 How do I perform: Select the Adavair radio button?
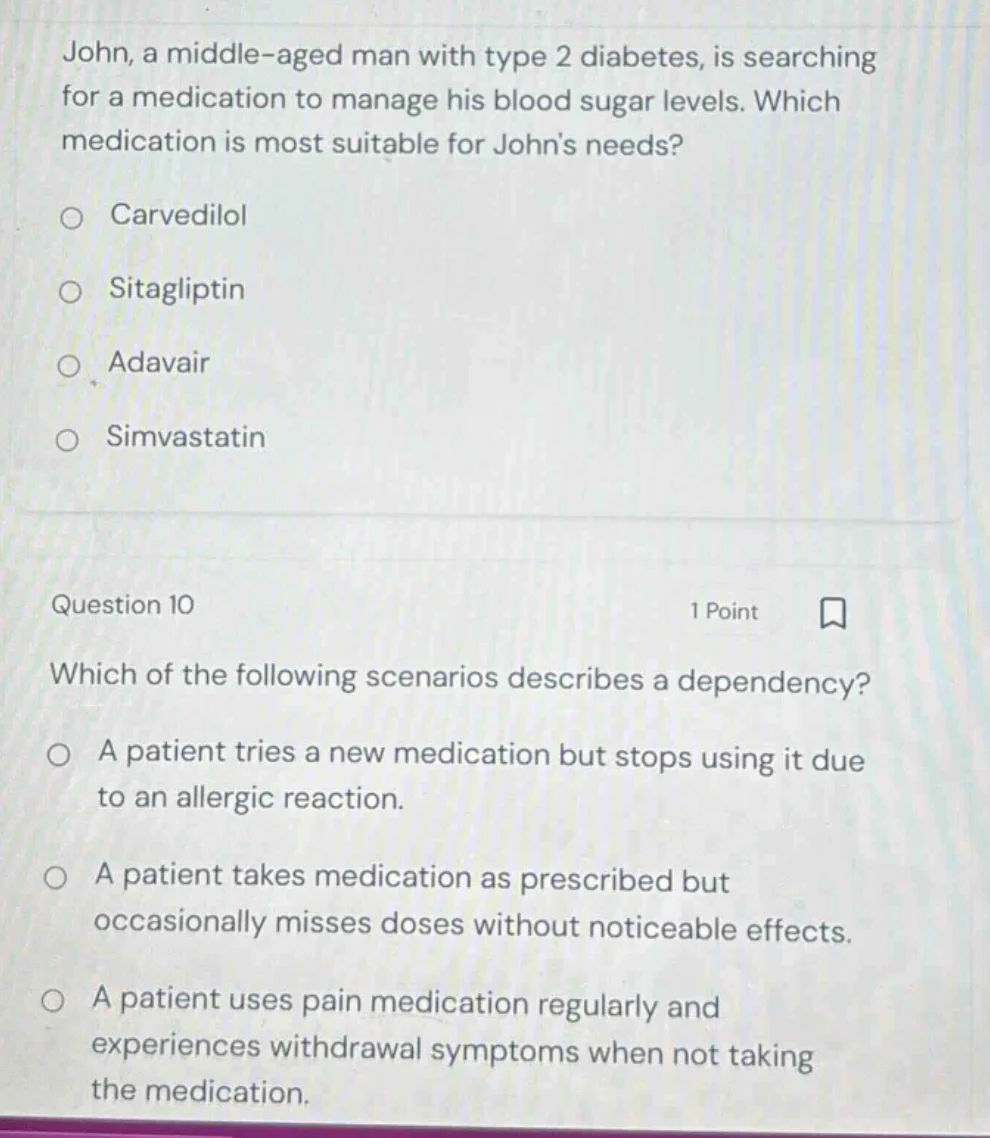pos(69,364)
